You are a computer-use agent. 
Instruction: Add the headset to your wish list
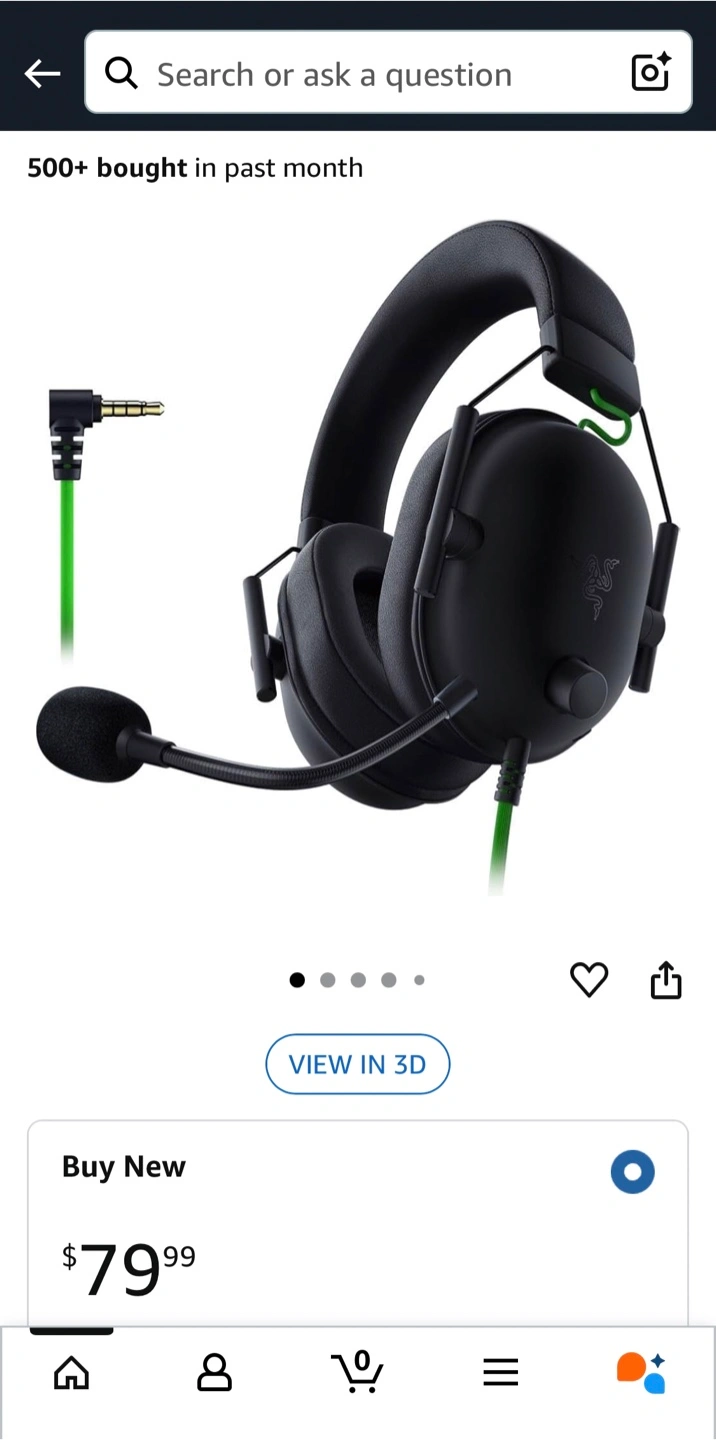[589, 980]
